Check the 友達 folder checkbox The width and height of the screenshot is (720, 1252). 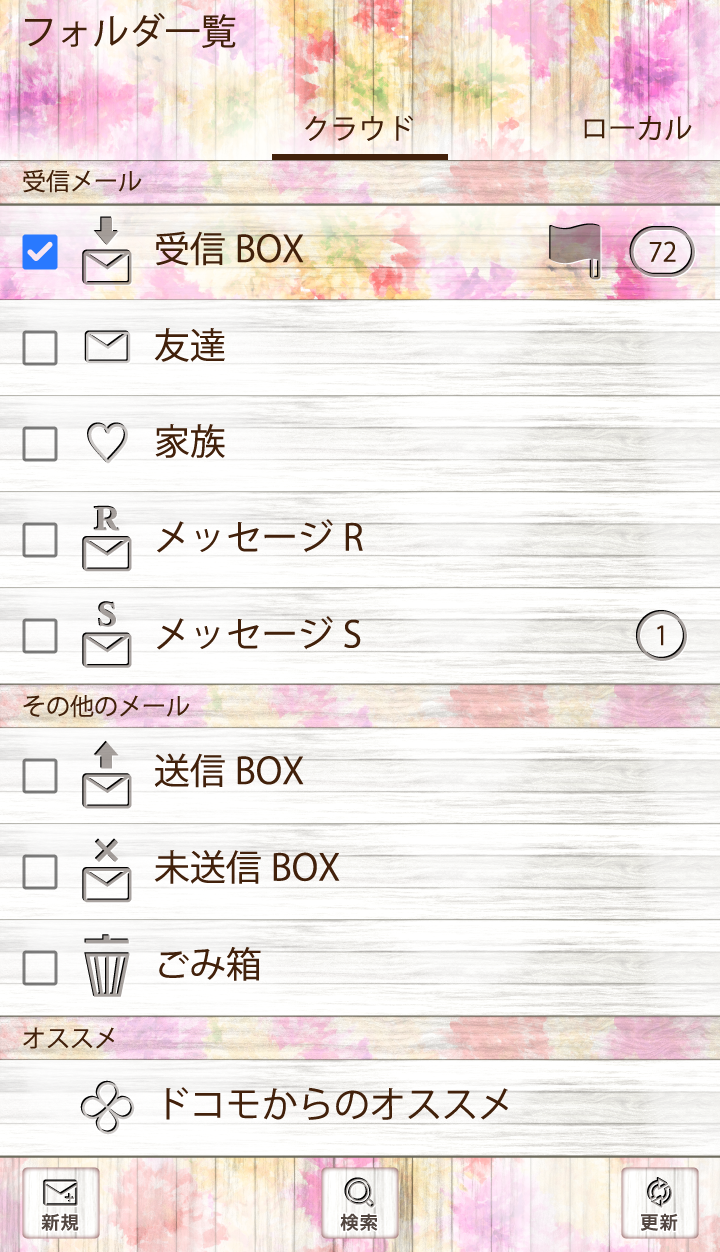tap(40, 348)
